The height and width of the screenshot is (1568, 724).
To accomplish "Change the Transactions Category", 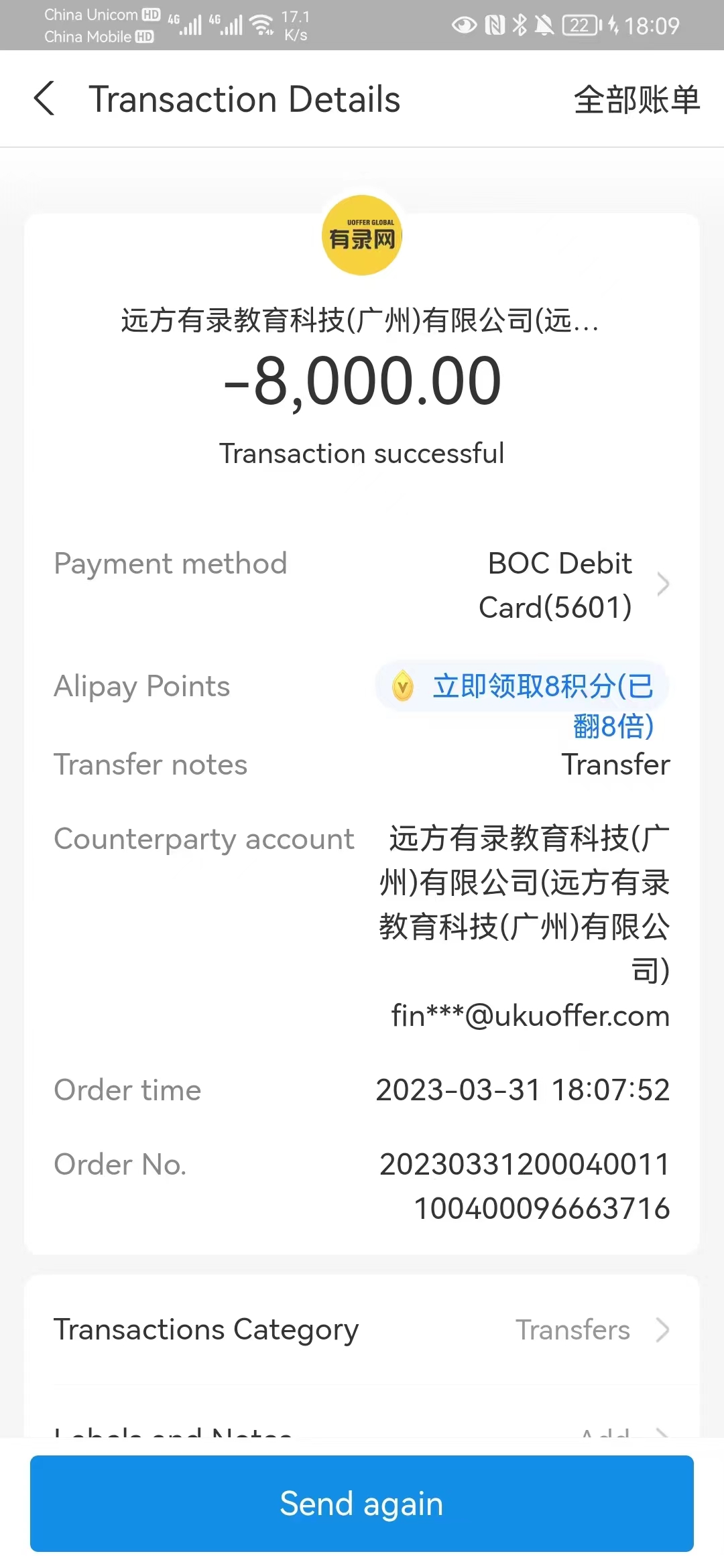I will (590, 1330).
